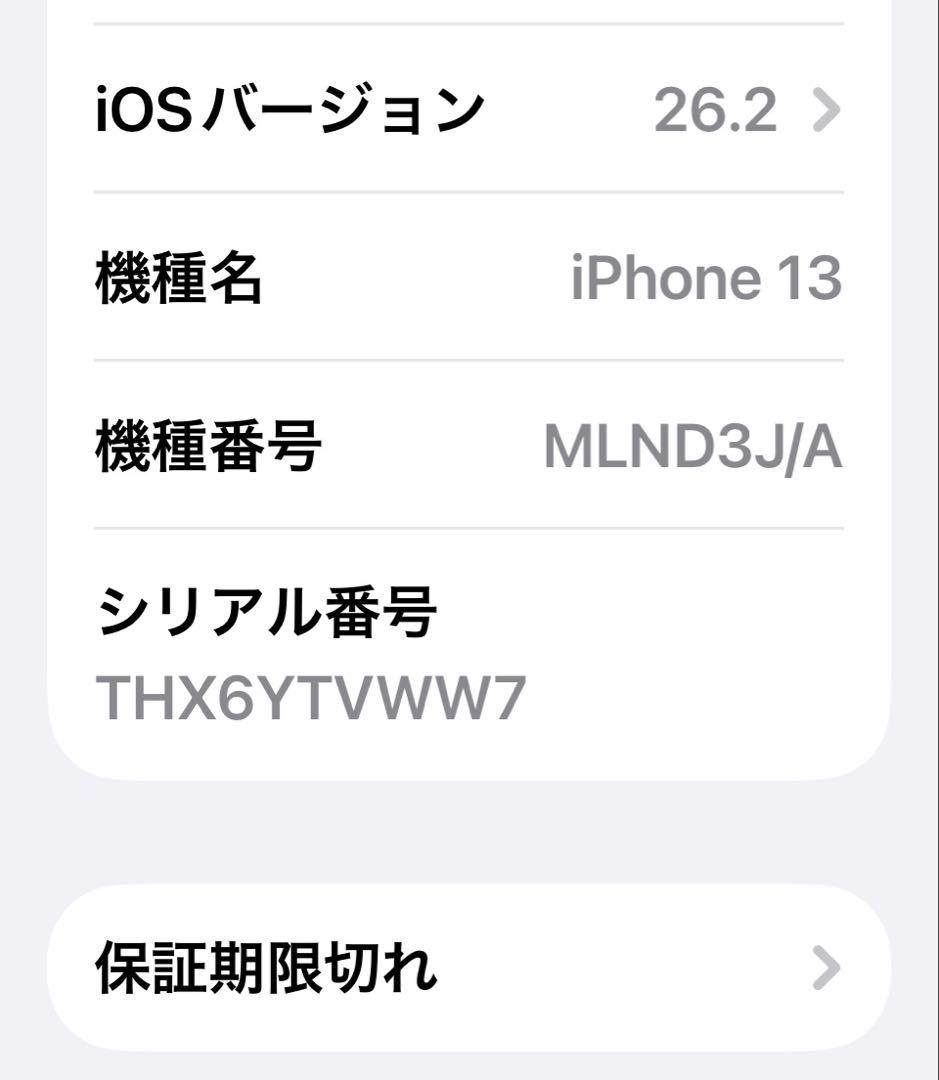Select the serial number for copying
The image size is (939, 1080).
(310, 698)
